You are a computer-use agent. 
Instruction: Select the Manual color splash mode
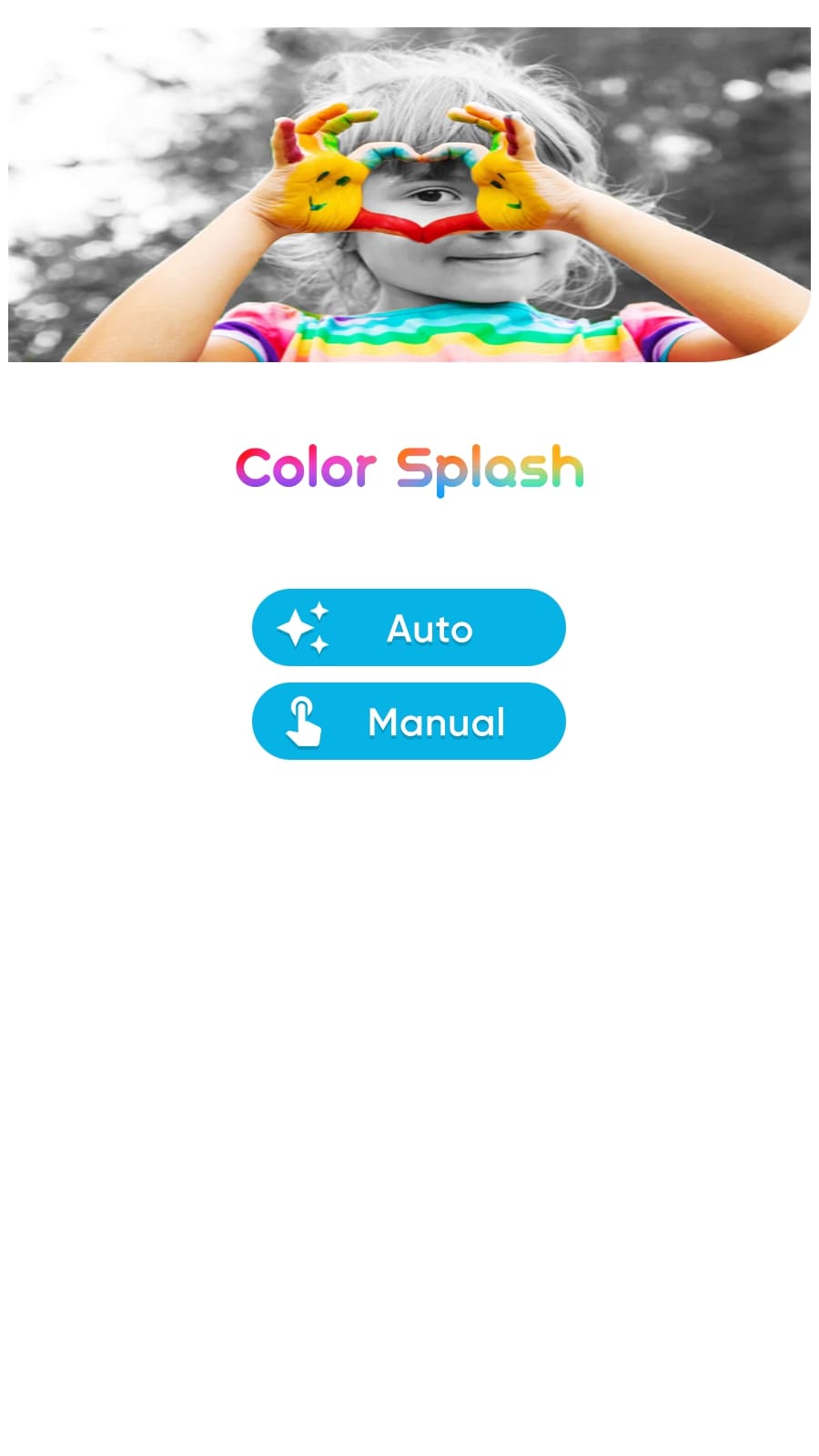click(409, 721)
